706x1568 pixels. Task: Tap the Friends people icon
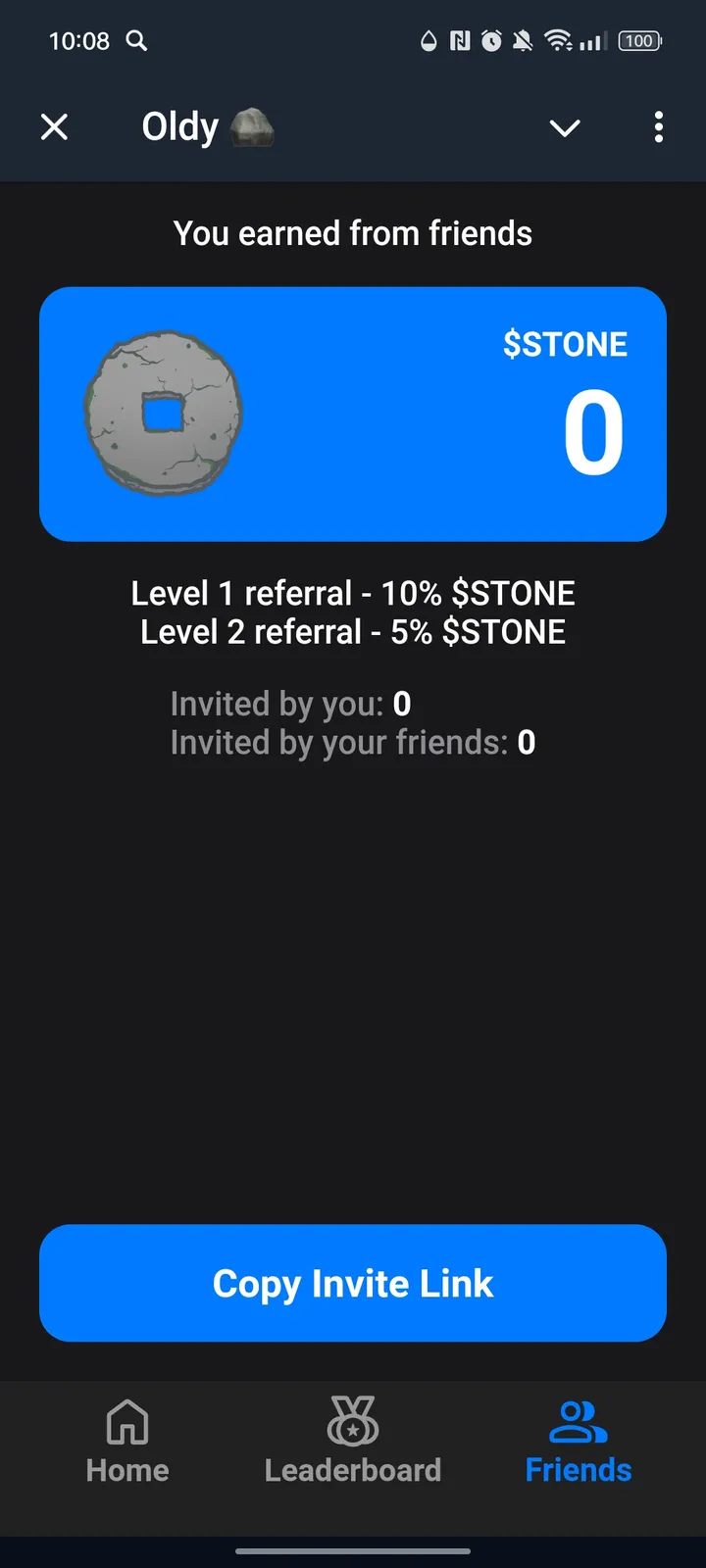(x=577, y=1420)
